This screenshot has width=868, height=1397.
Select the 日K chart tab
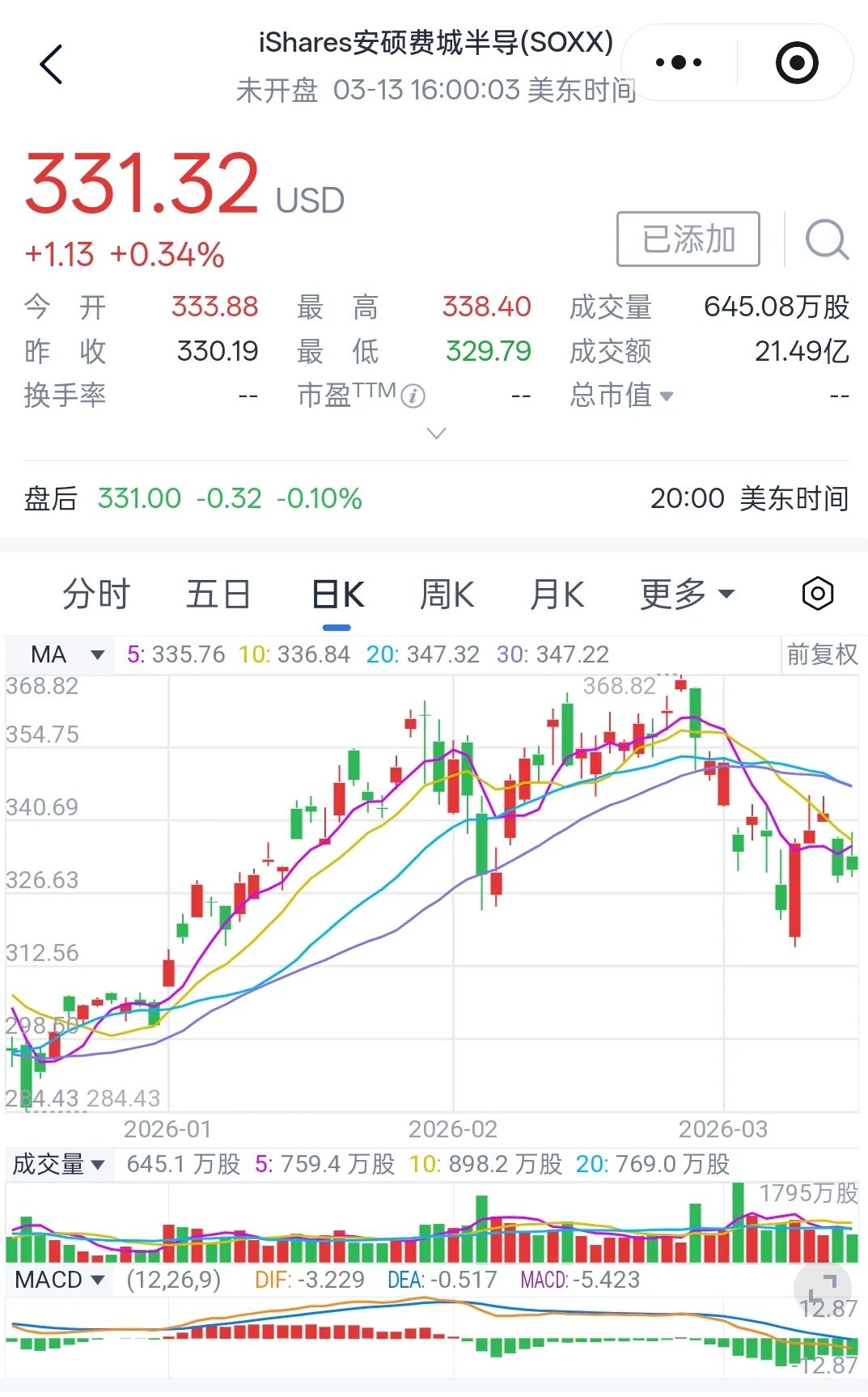coord(337,595)
